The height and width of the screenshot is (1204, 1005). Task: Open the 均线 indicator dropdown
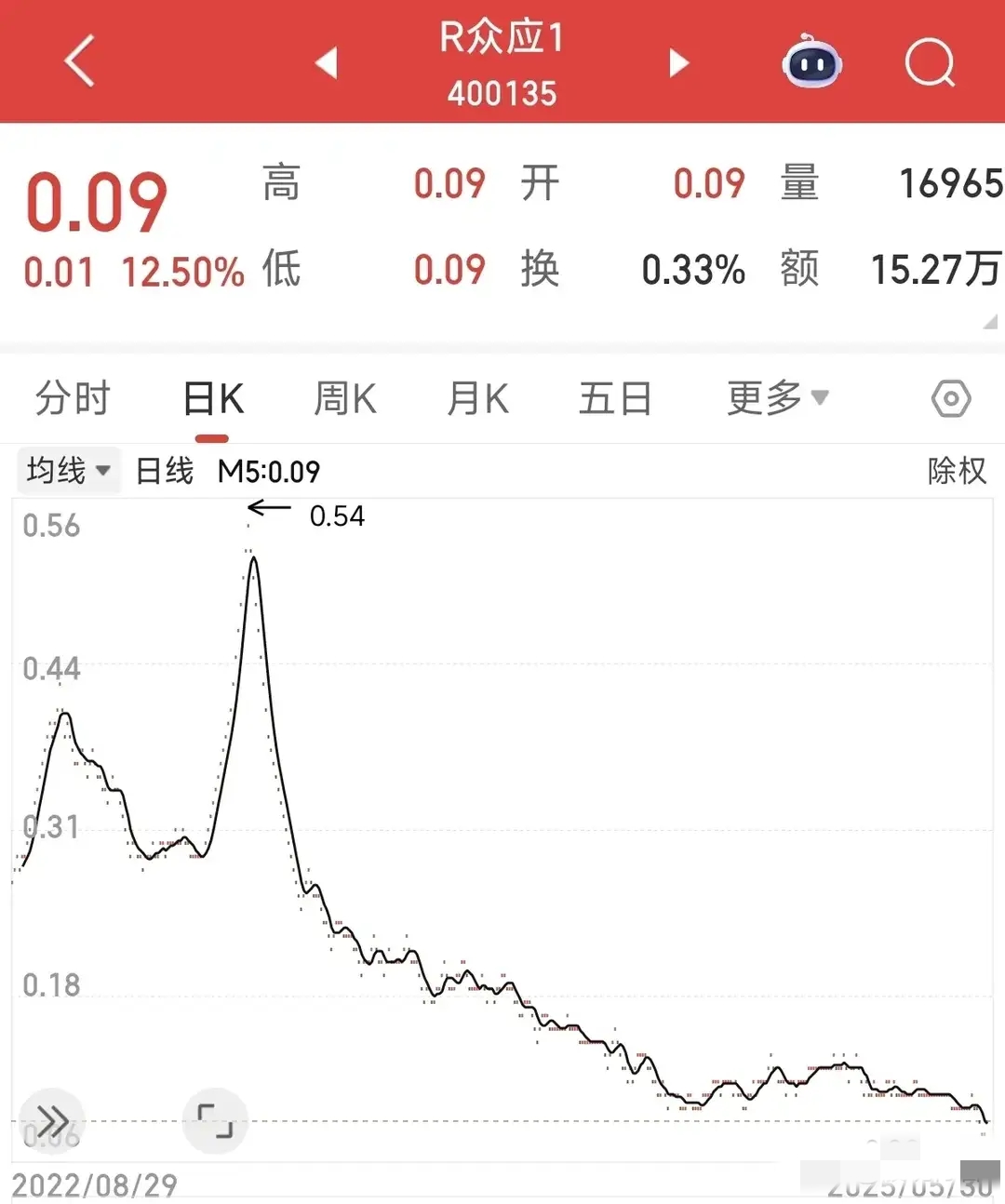coord(68,471)
